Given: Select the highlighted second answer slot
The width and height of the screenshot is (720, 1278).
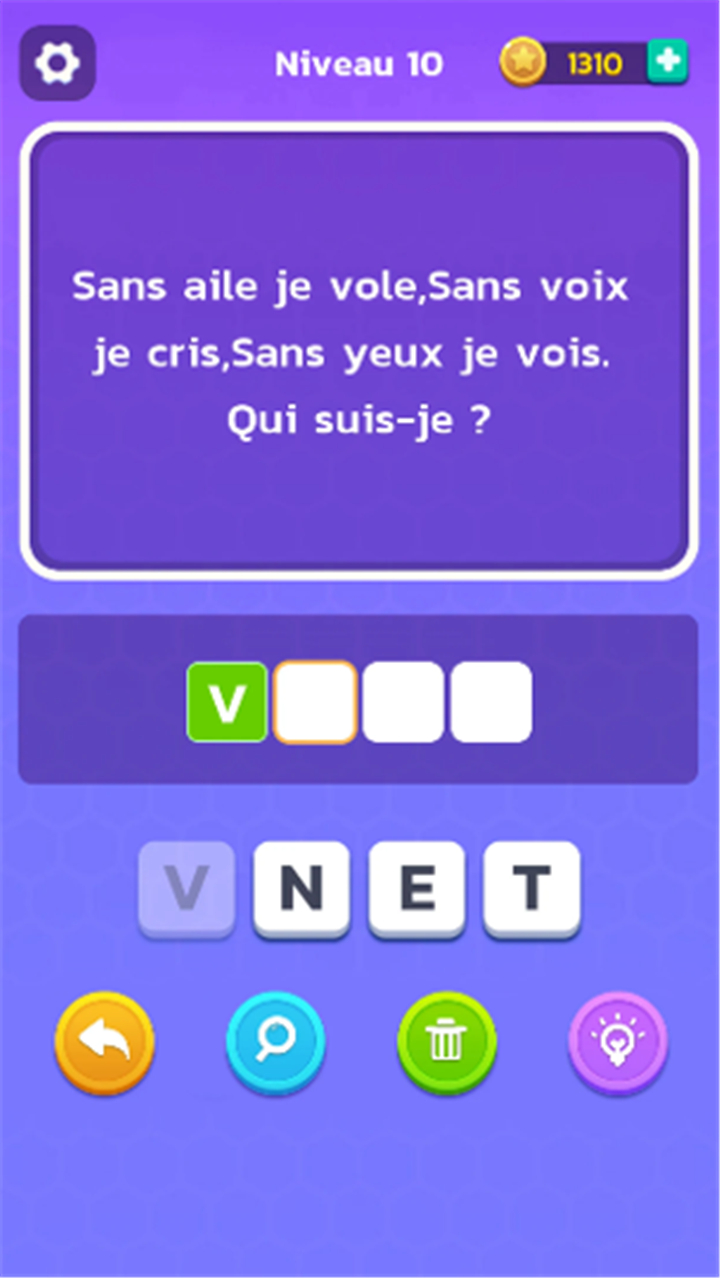Looking at the screenshot, I should pos(315,702).
